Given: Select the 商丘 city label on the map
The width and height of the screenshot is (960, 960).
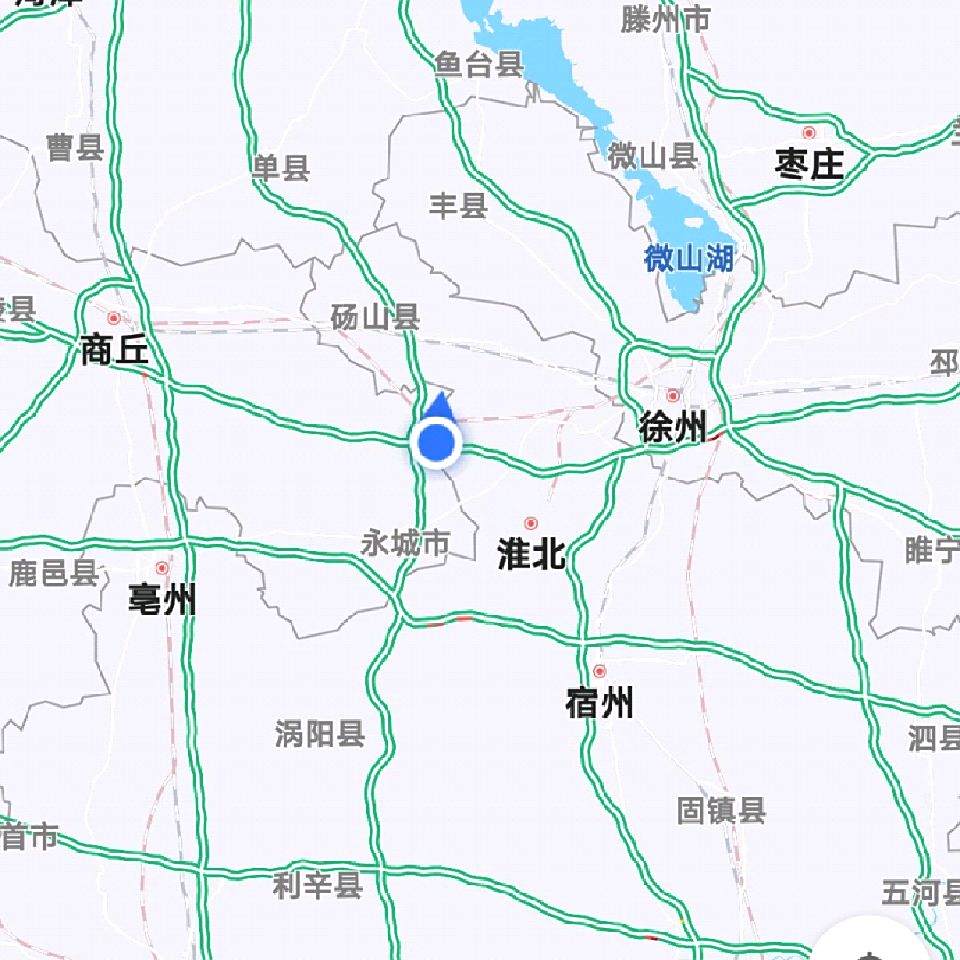Looking at the screenshot, I should click(x=114, y=351).
